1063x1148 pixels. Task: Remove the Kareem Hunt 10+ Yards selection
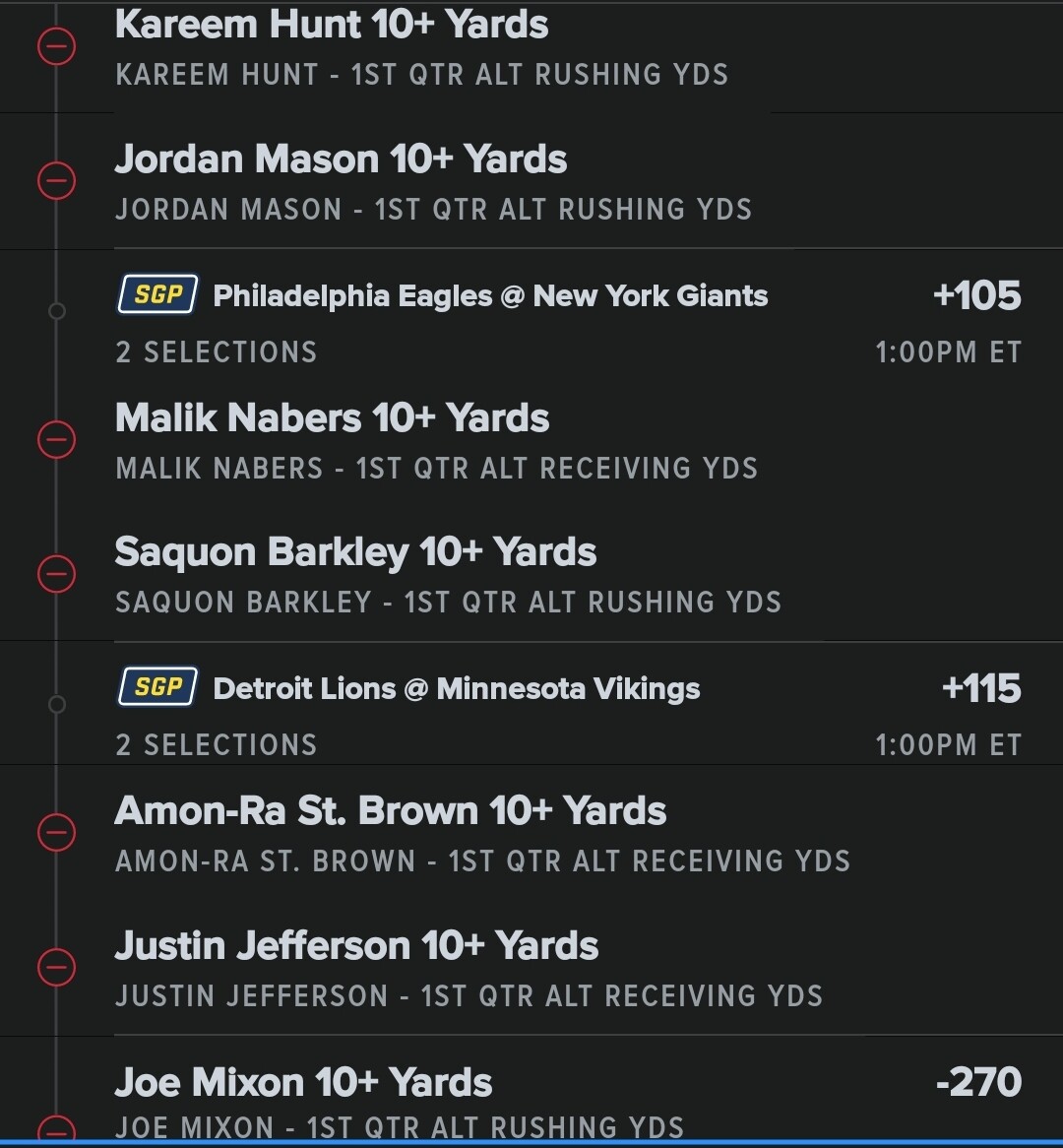click(x=56, y=46)
